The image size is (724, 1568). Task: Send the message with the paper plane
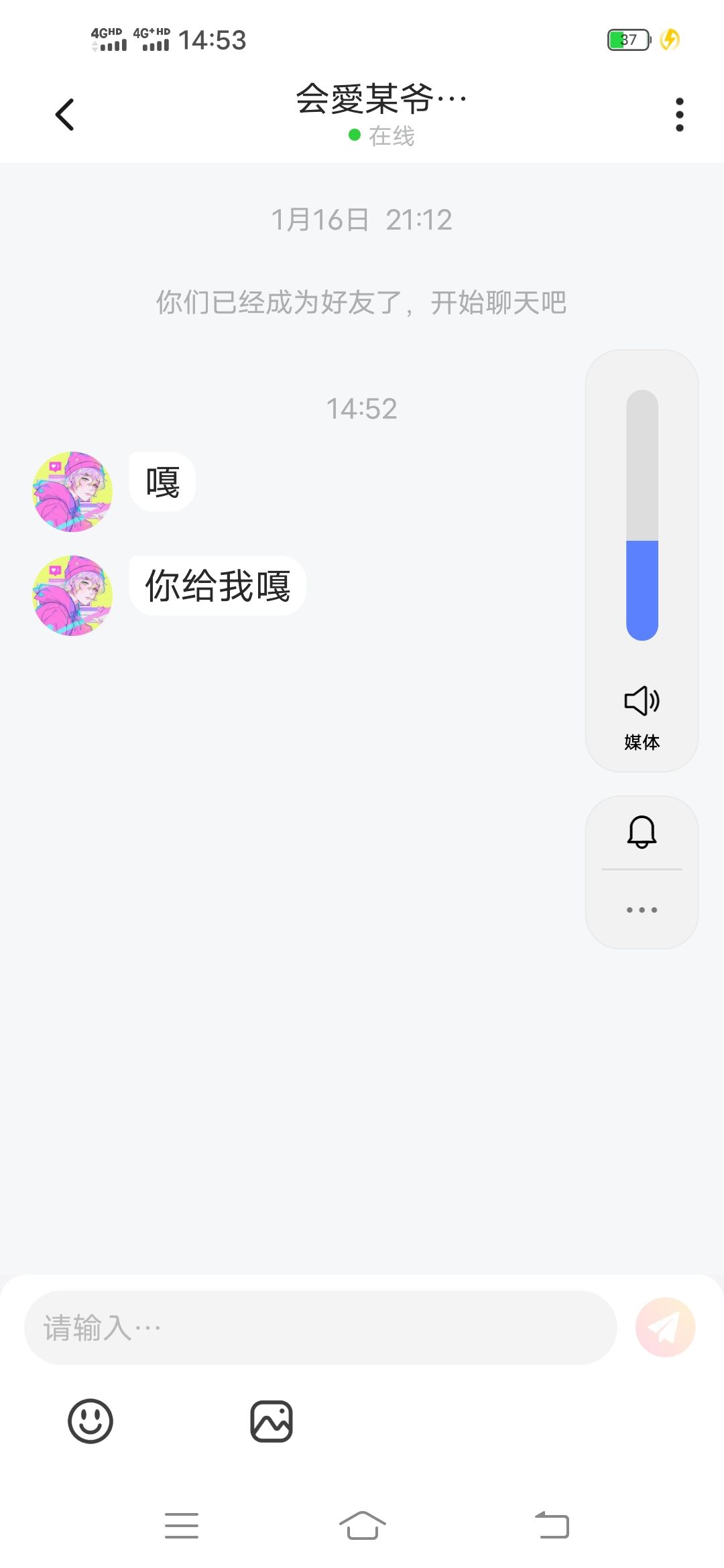665,1327
